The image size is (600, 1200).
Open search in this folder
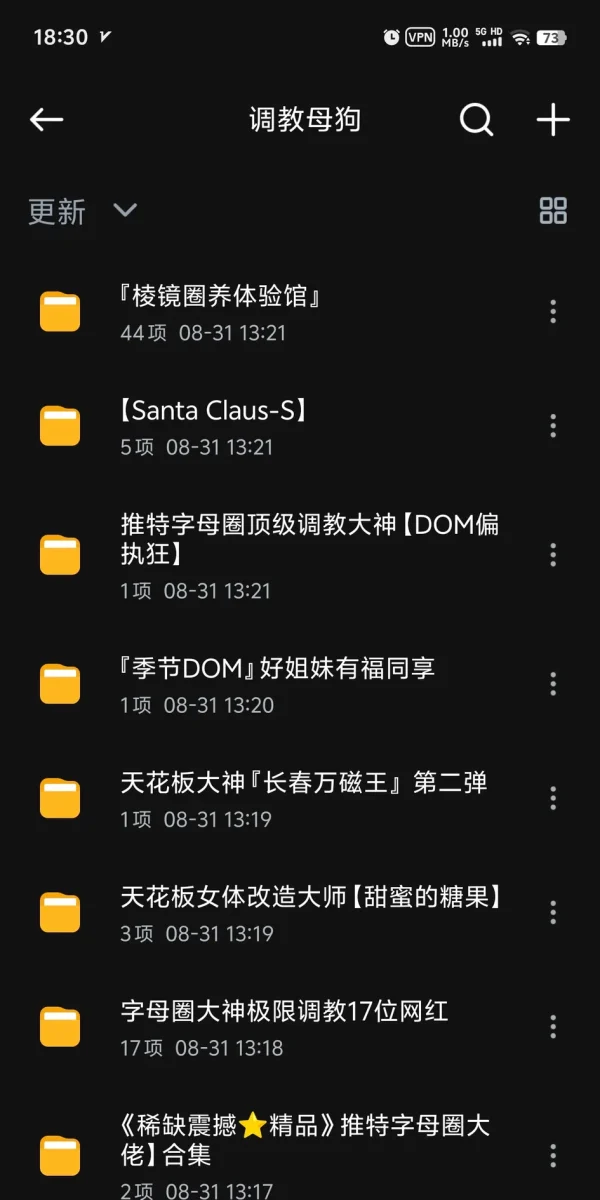coord(476,120)
